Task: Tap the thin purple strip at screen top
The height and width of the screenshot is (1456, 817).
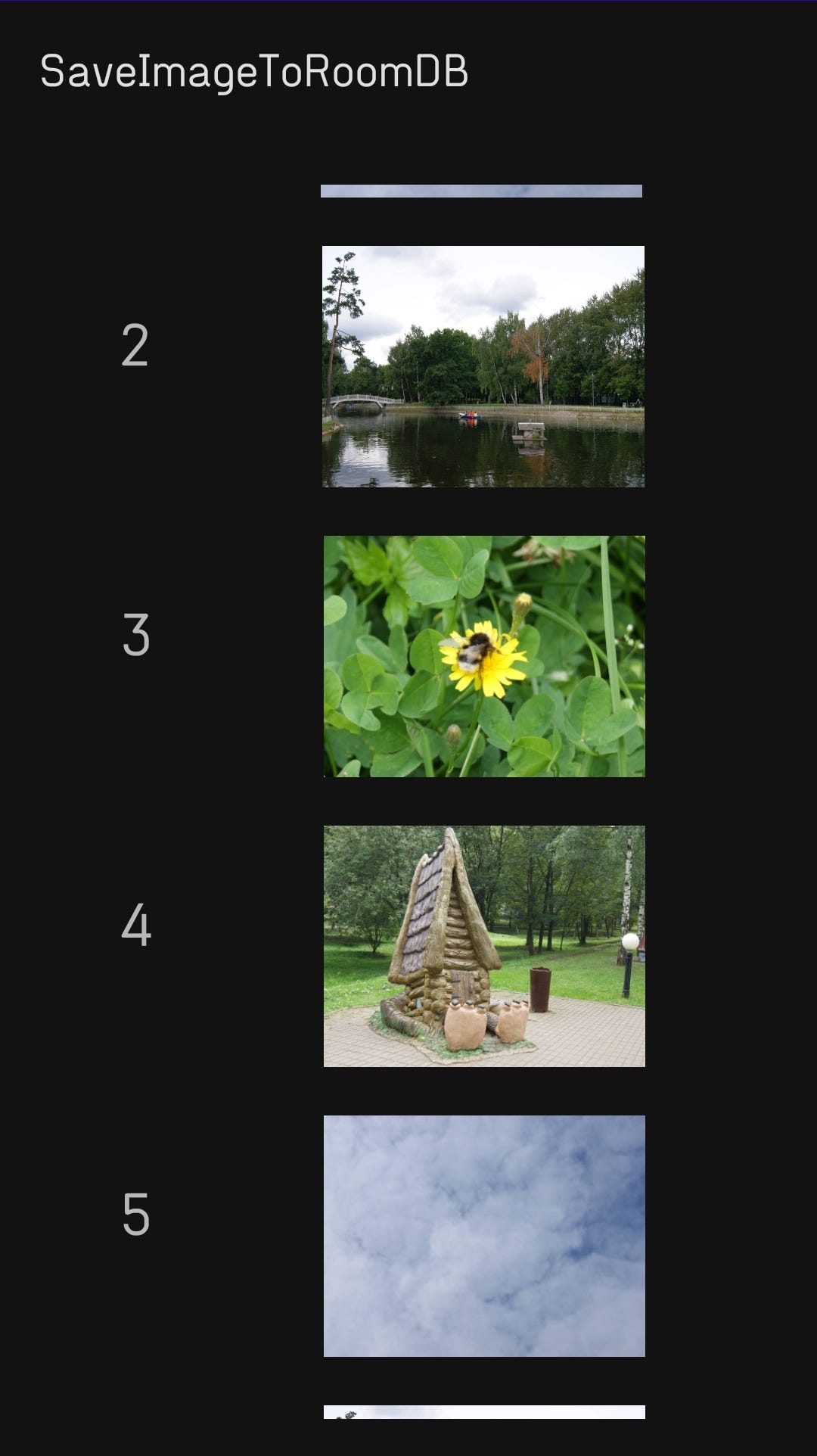Action: (408, 2)
